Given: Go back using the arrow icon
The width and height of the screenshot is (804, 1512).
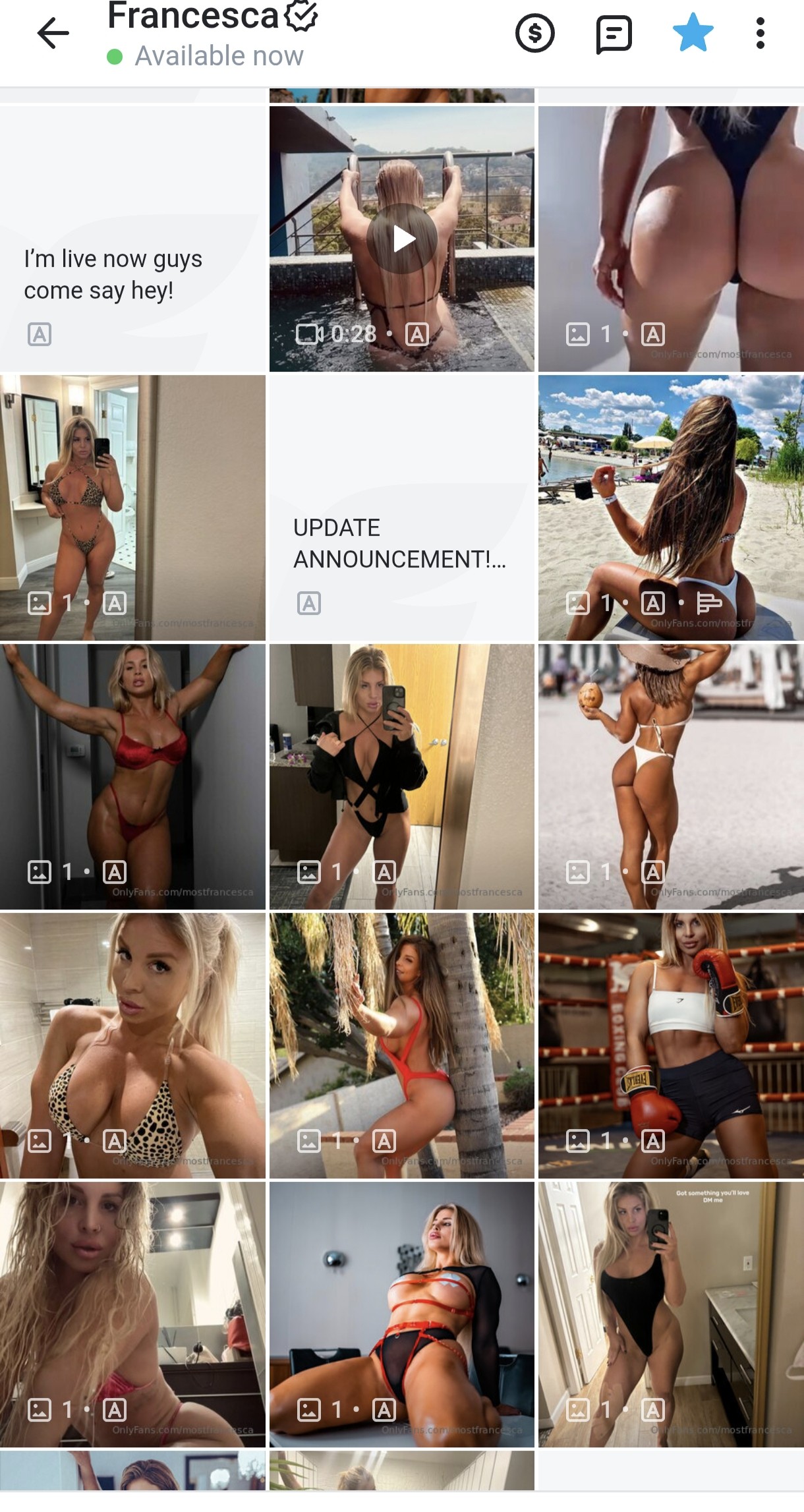Looking at the screenshot, I should [53, 34].
